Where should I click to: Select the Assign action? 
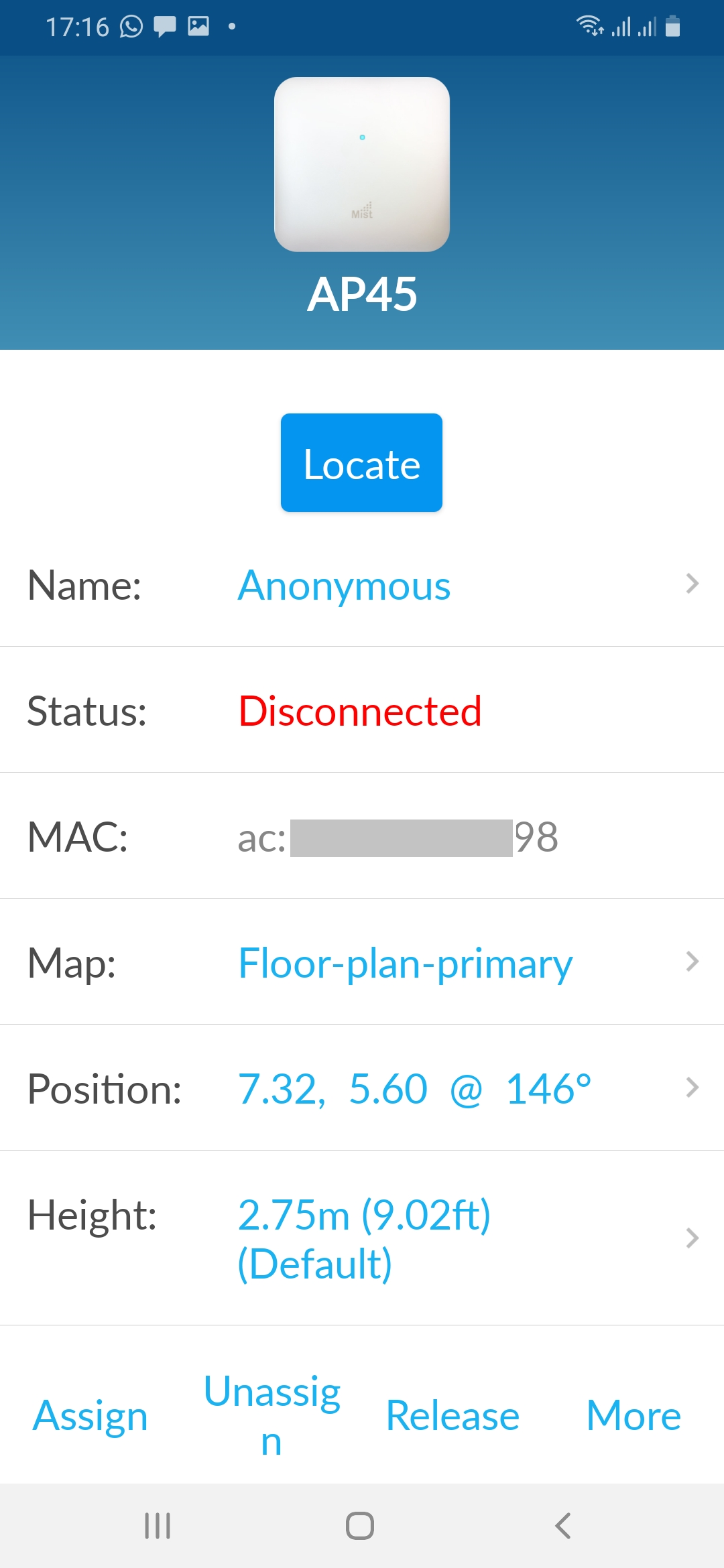[x=90, y=1416]
